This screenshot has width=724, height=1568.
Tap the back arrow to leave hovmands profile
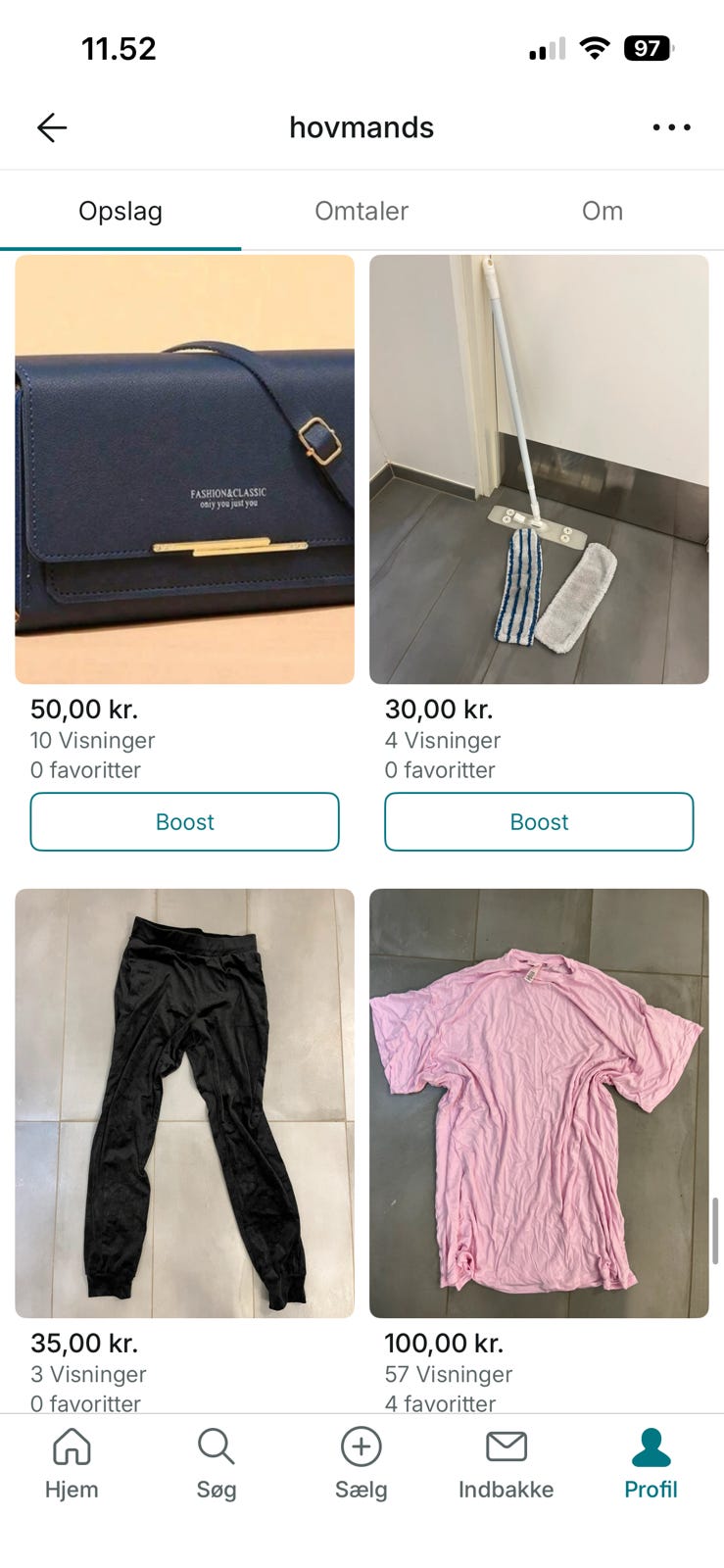(x=51, y=127)
